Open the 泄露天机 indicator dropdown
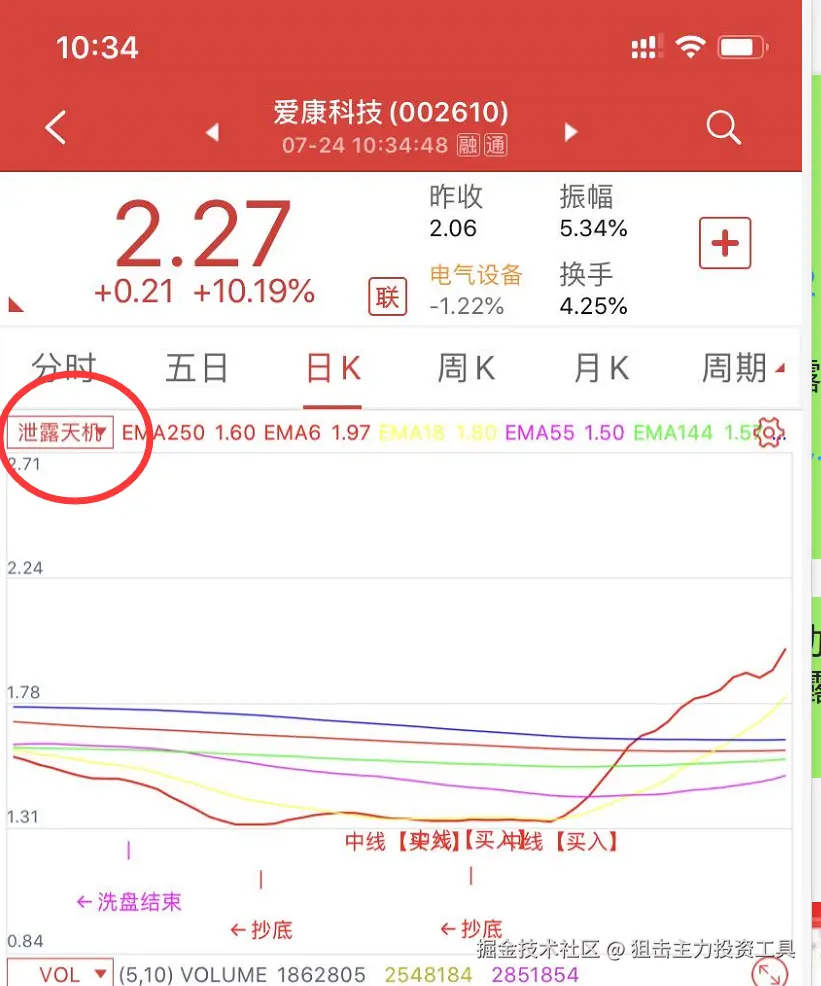 pyautogui.click(x=62, y=432)
